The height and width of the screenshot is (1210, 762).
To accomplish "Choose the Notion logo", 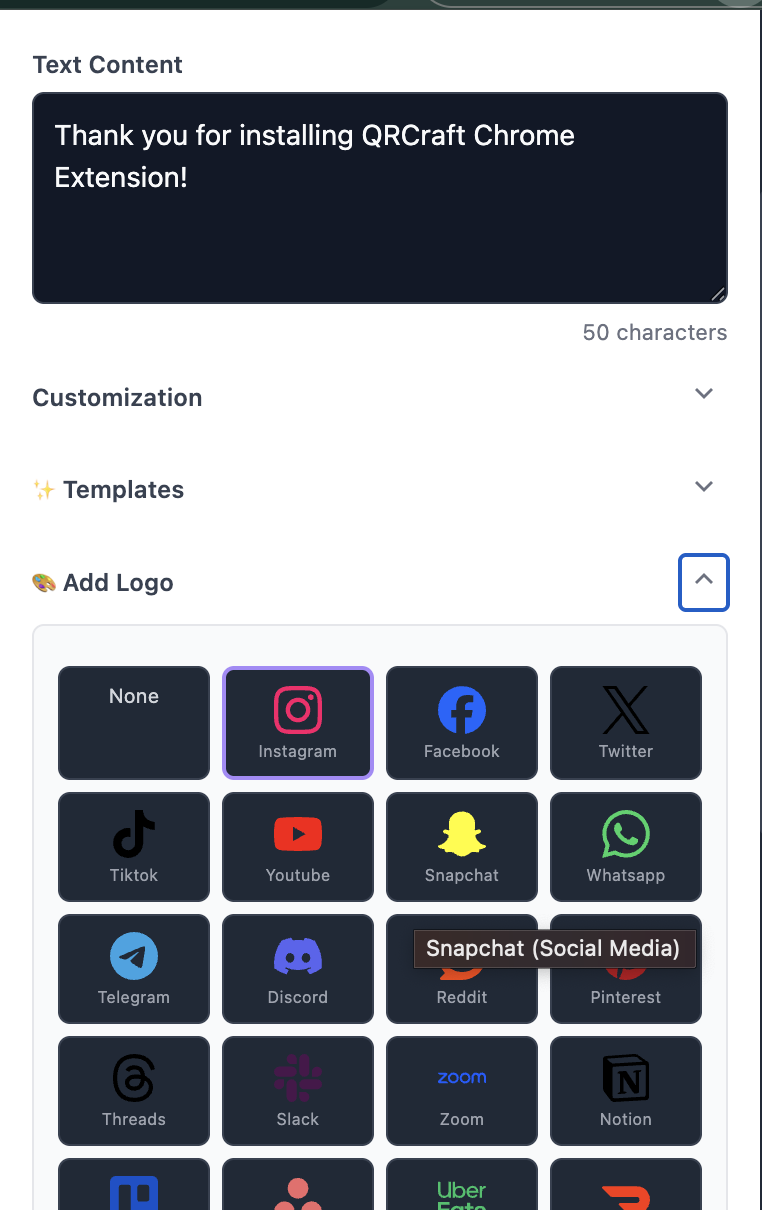I will [626, 1090].
